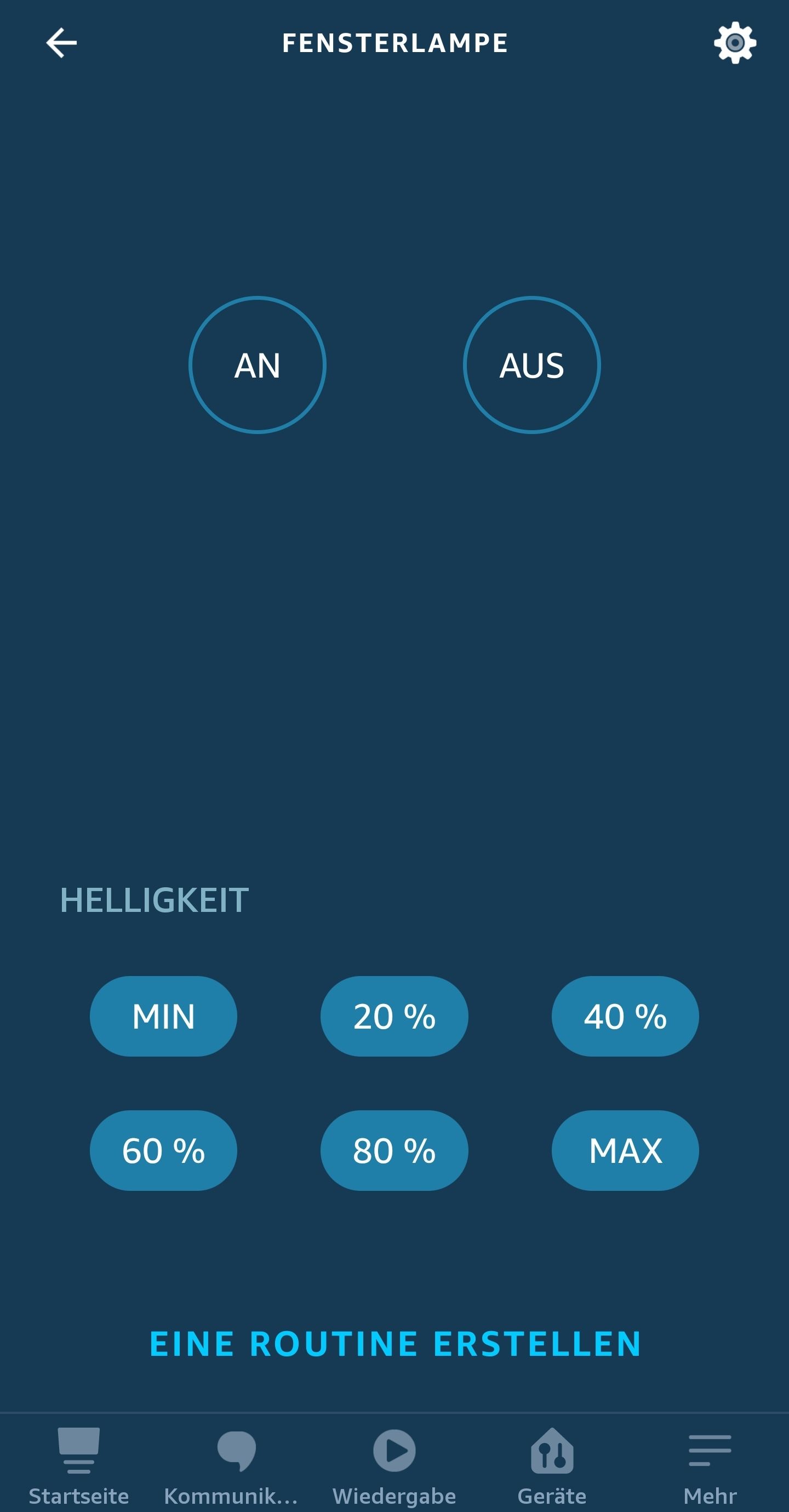Open the Mehr menu tab
Image resolution: width=789 pixels, height=1512 pixels.
(710, 1465)
